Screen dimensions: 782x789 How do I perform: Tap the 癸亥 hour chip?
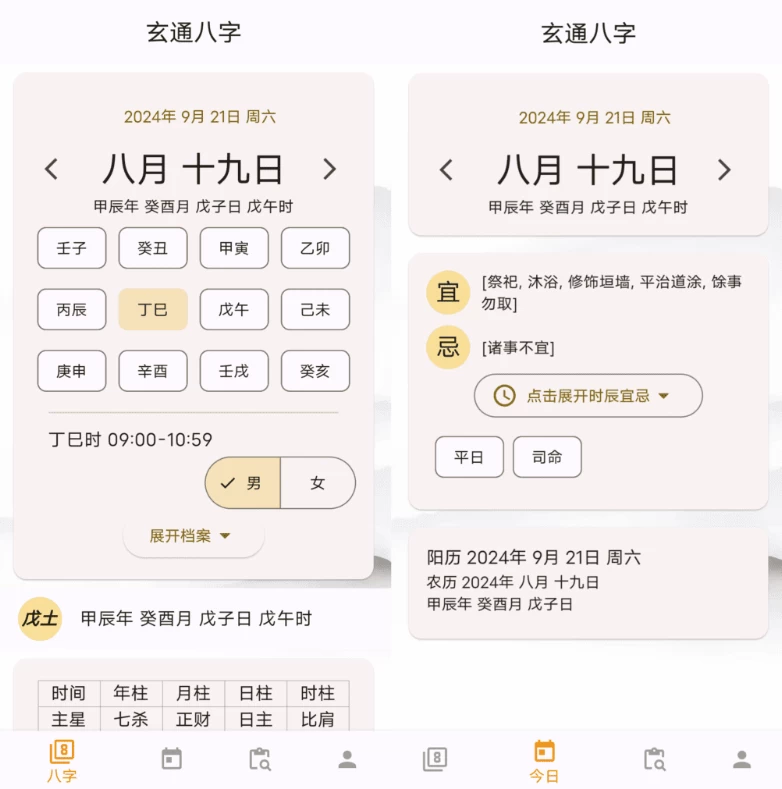point(315,371)
